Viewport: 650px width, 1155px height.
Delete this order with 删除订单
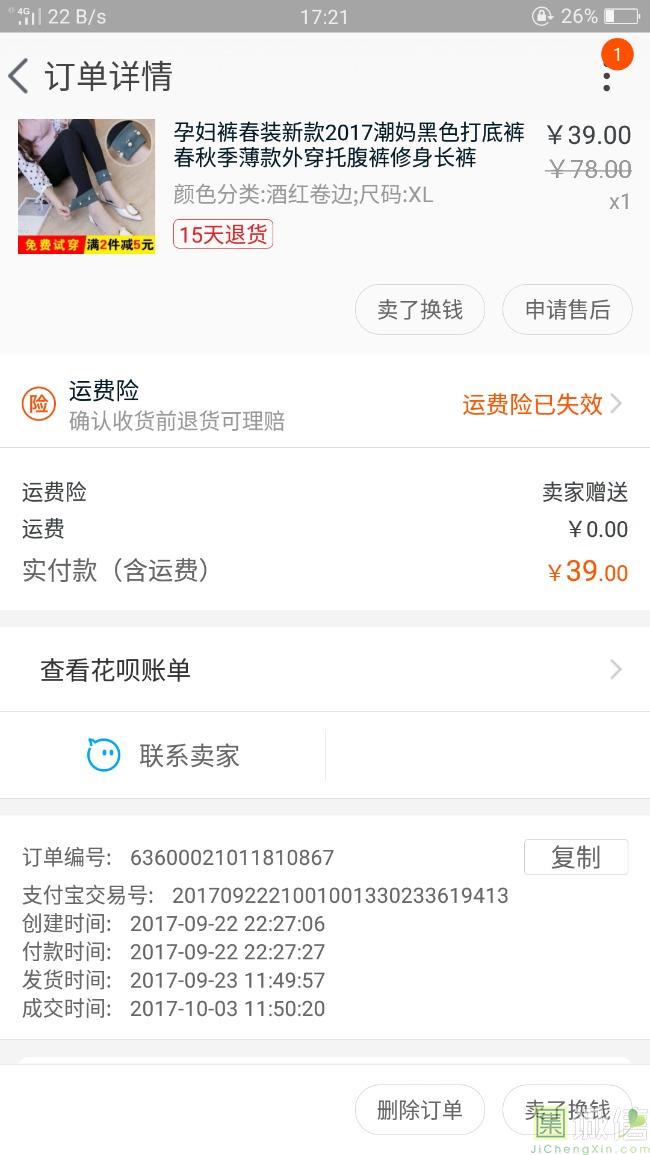(420, 1109)
